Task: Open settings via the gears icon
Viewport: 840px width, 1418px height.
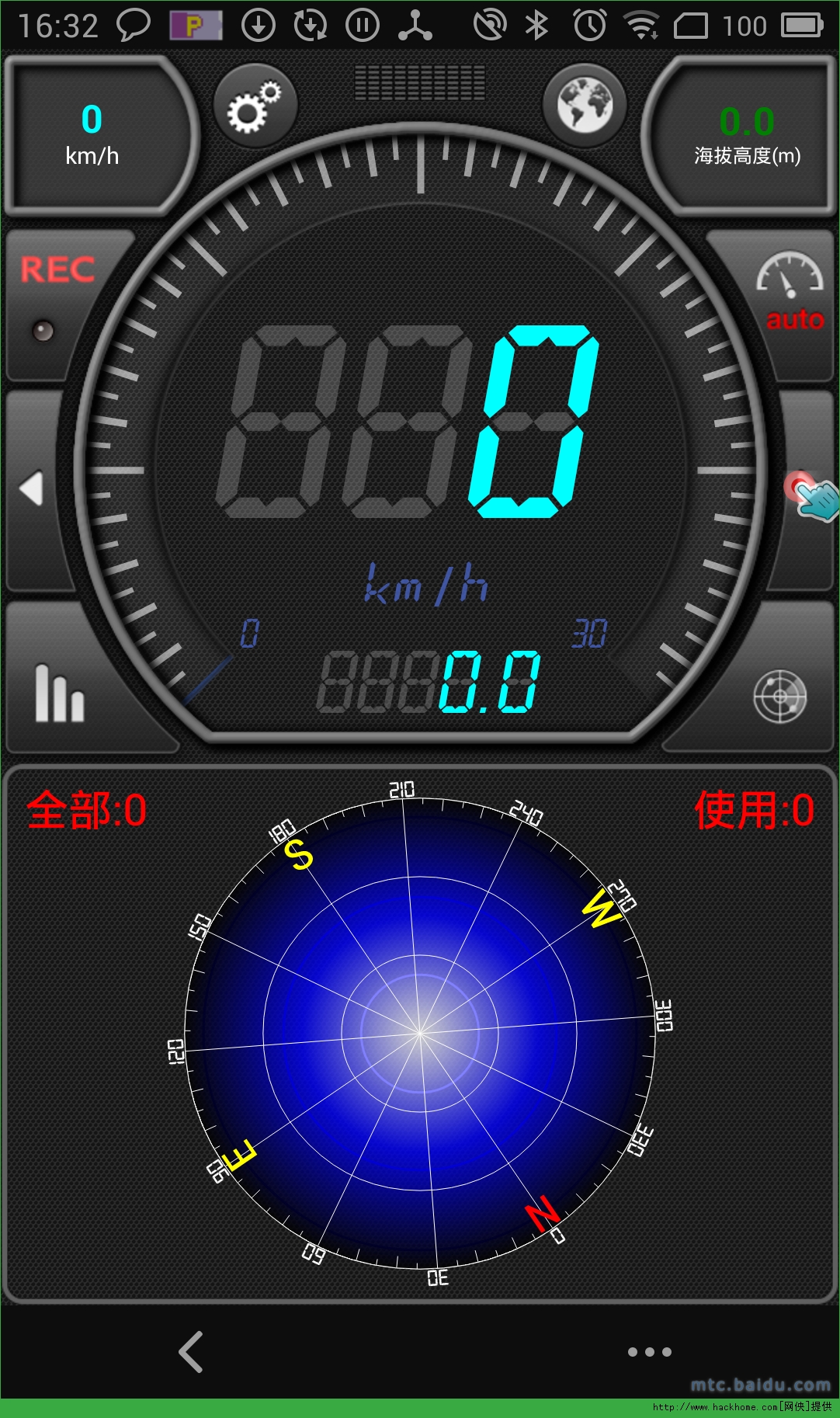Action: (254, 107)
